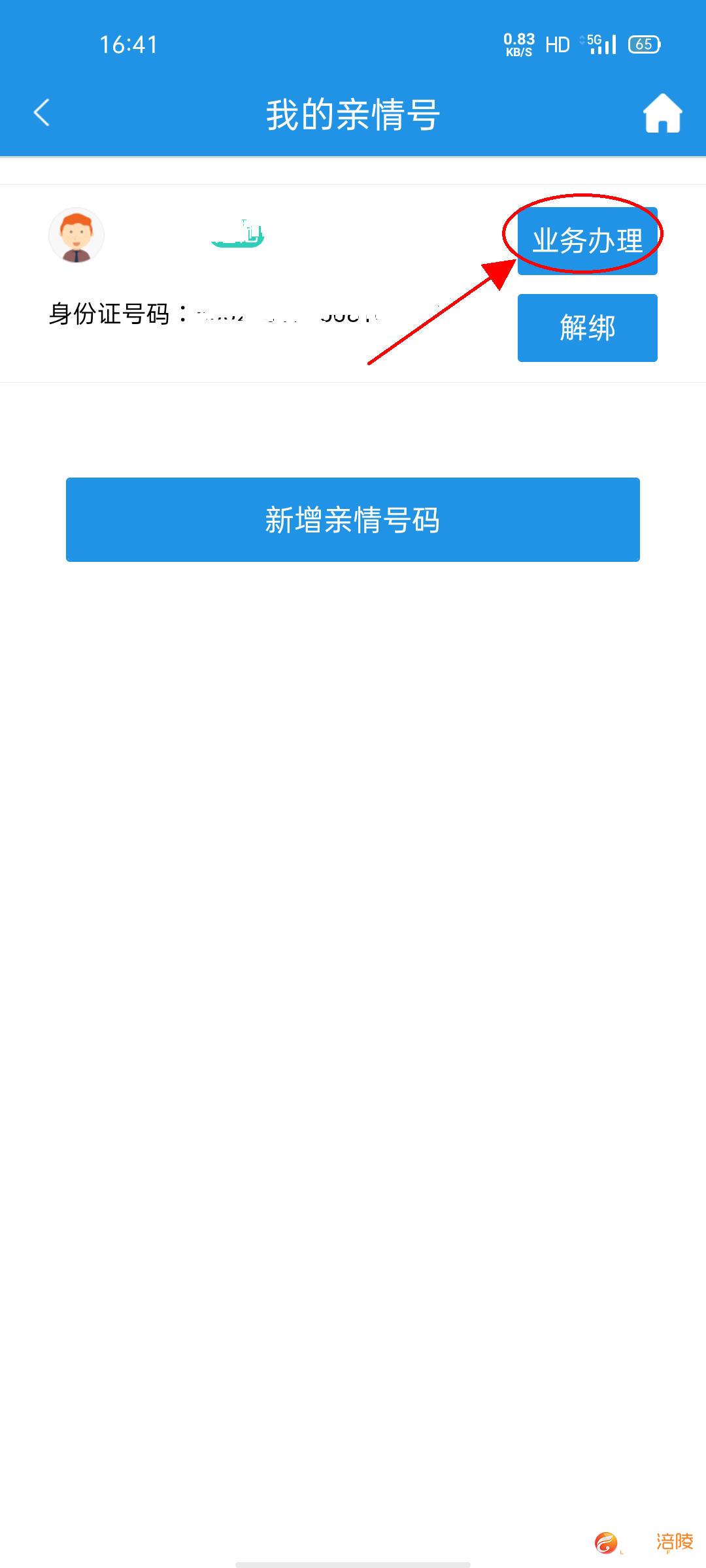The image size is (706, 1568).
Task: Open the home icon in the header
Action: (x=662, y=113)
